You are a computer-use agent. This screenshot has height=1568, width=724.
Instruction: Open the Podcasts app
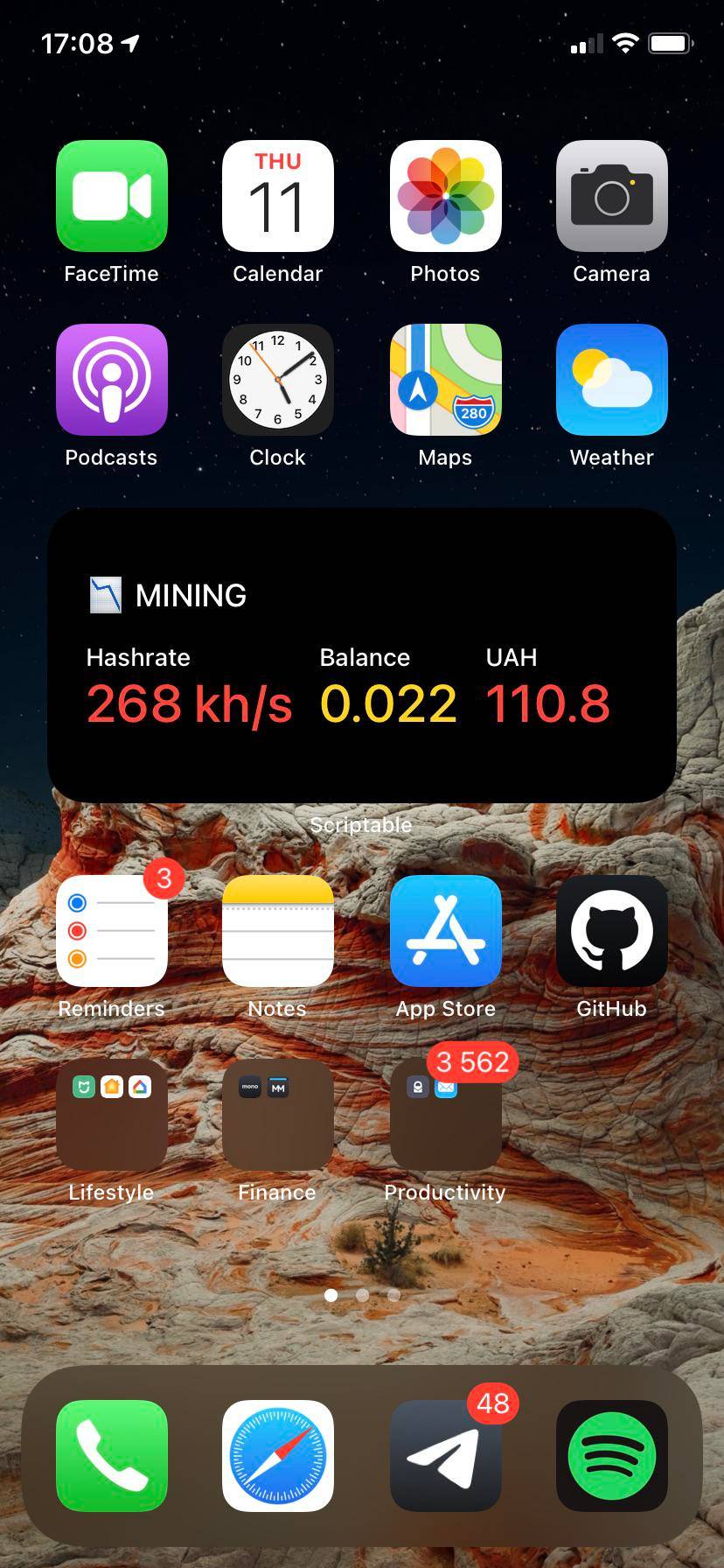pyautogui.click(x=111, y=380)
